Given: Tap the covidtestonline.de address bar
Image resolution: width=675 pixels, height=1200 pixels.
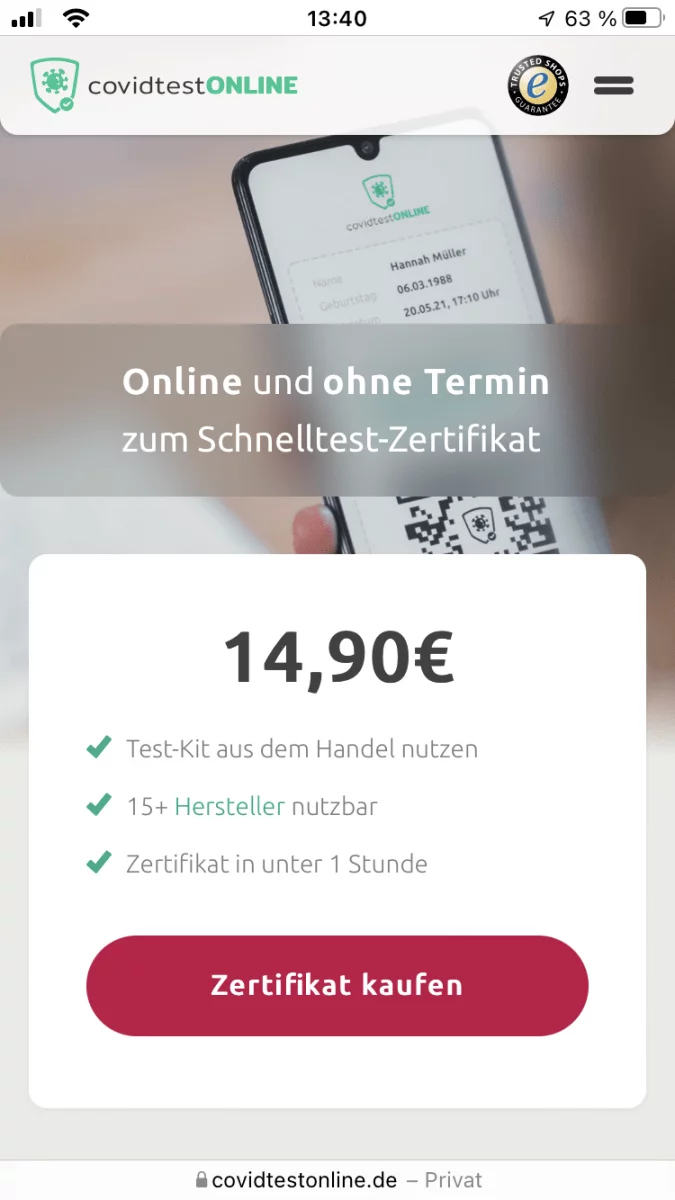Looking at the screenshot, I should tap(338, 1180).
